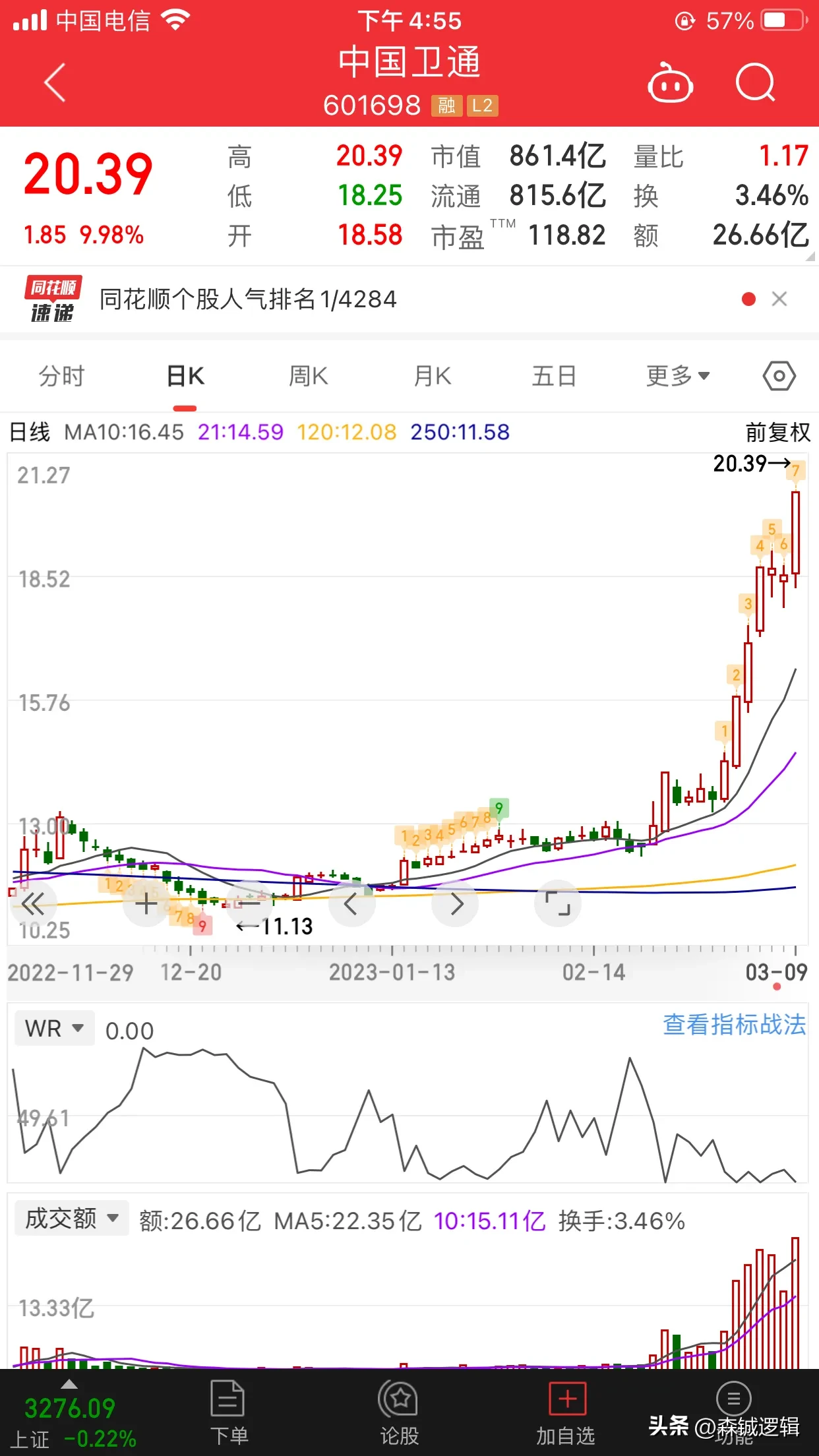Dismiss the 同花顺速递 popularity banner
The image size is (819, 1456).
coord(779,299)
